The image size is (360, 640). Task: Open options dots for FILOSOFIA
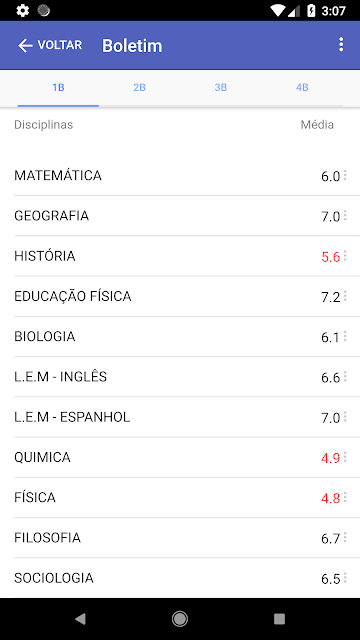(345, 538)
